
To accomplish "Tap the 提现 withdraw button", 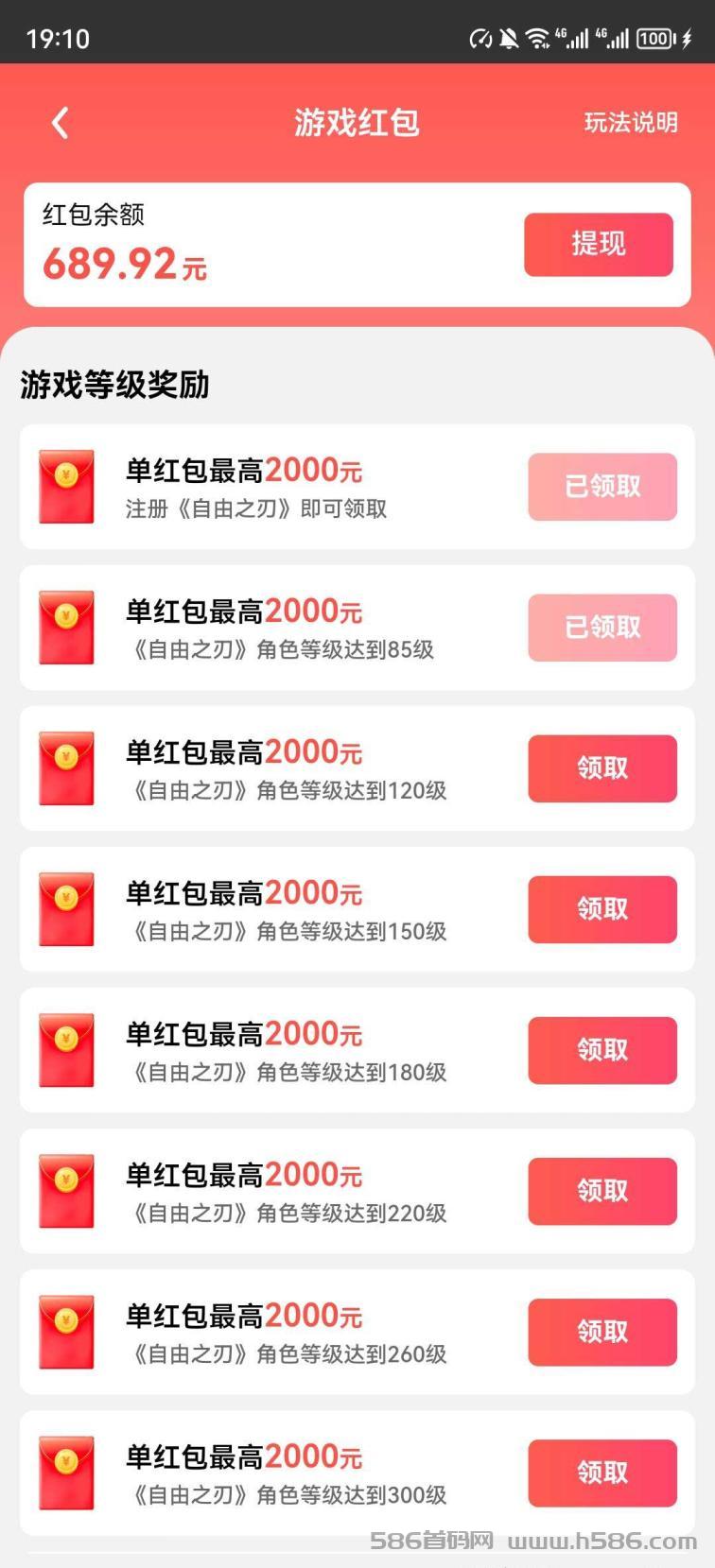I will (x=599, y=245).
